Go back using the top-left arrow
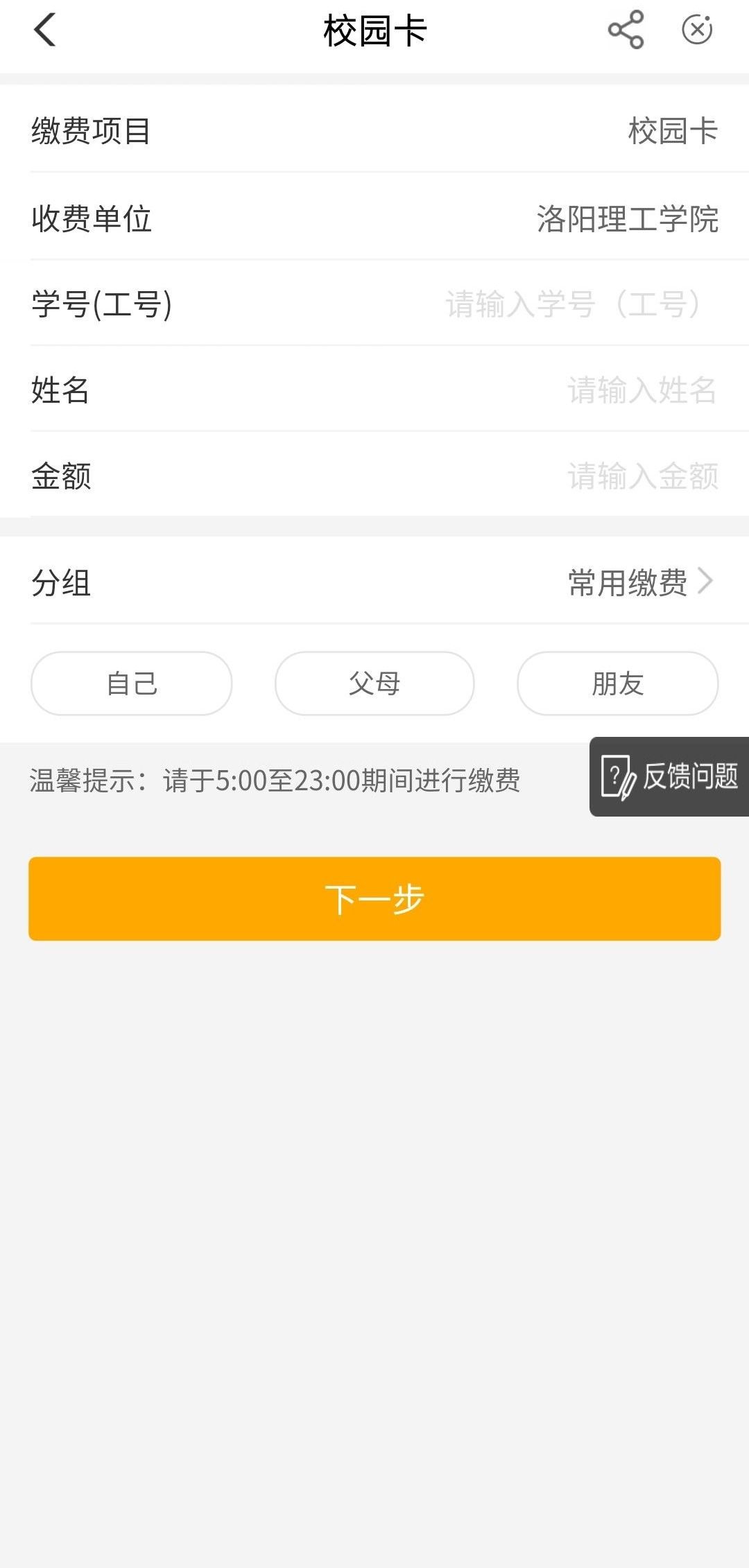Viewport: 749px width, 1568px height. click(x=45, y=31)
